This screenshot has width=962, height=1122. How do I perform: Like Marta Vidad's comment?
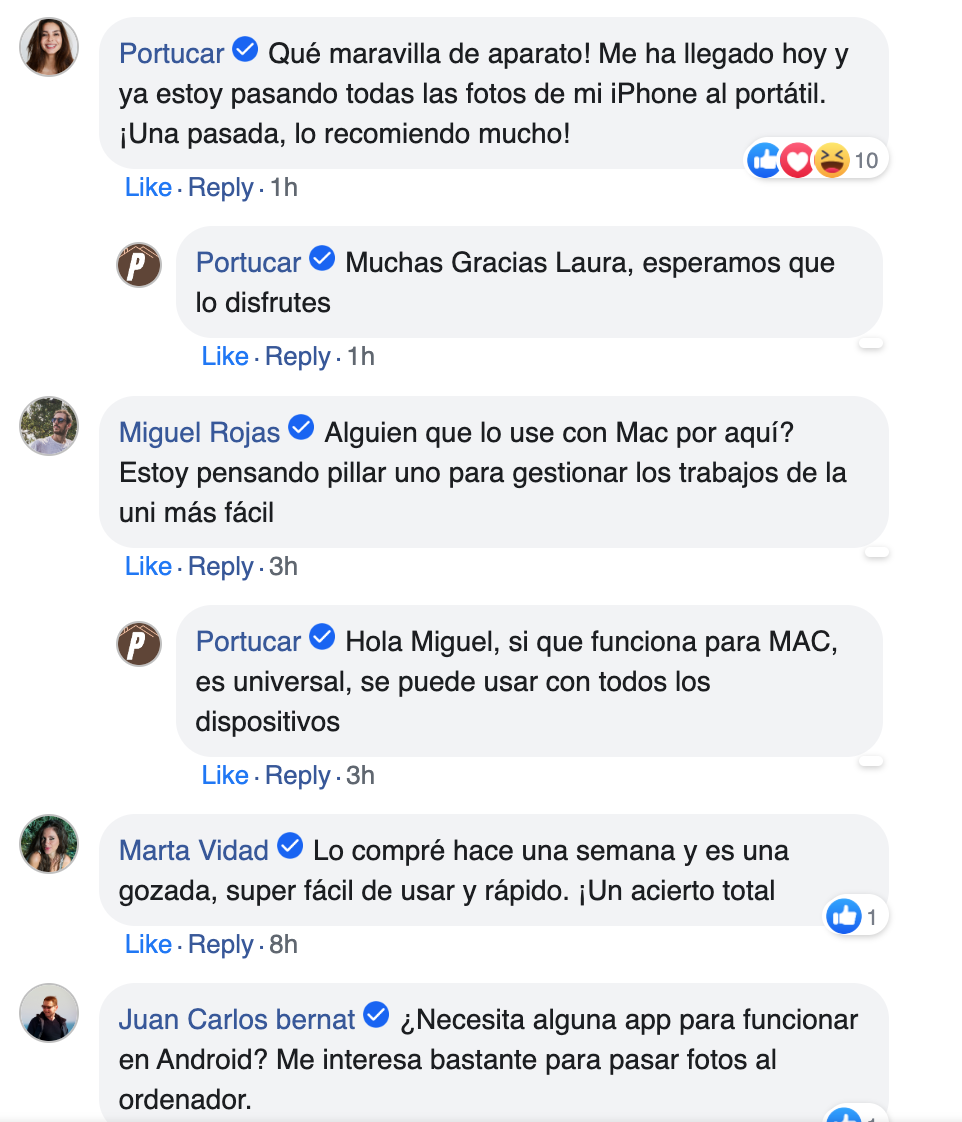148,945
